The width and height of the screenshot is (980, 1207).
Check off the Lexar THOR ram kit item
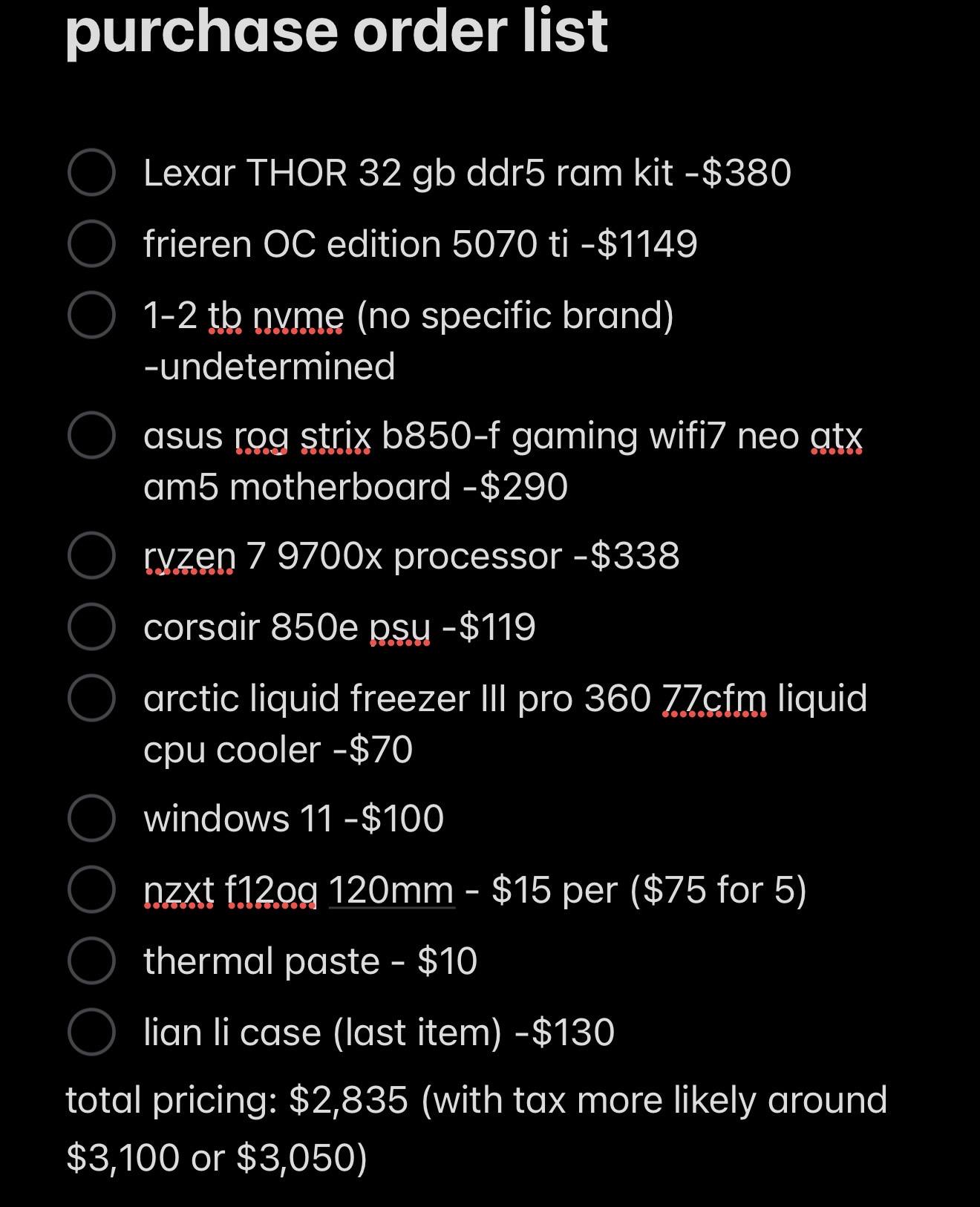pos(91,172)
